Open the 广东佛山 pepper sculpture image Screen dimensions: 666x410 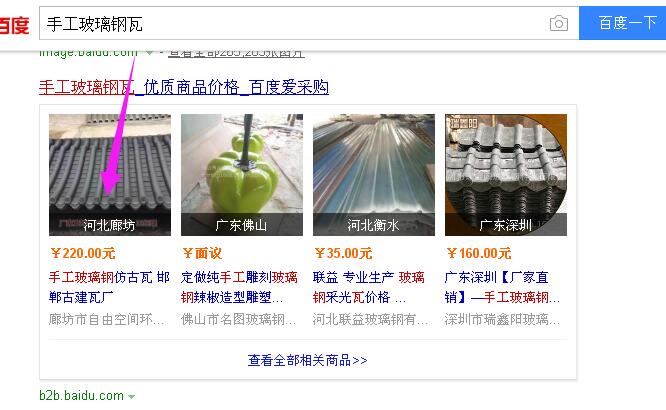(242, 174)
